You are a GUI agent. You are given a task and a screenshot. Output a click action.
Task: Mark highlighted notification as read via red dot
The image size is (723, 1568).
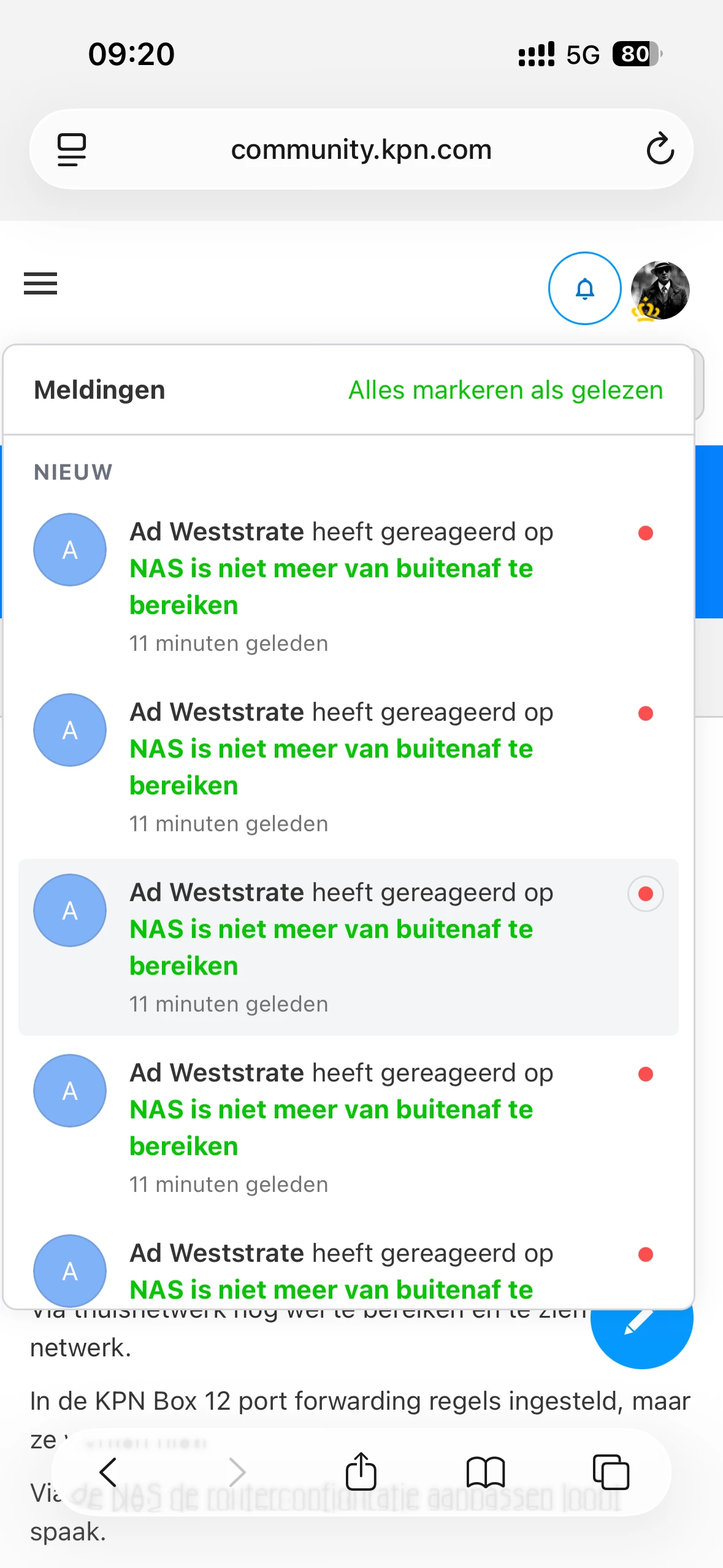[645, 894]
